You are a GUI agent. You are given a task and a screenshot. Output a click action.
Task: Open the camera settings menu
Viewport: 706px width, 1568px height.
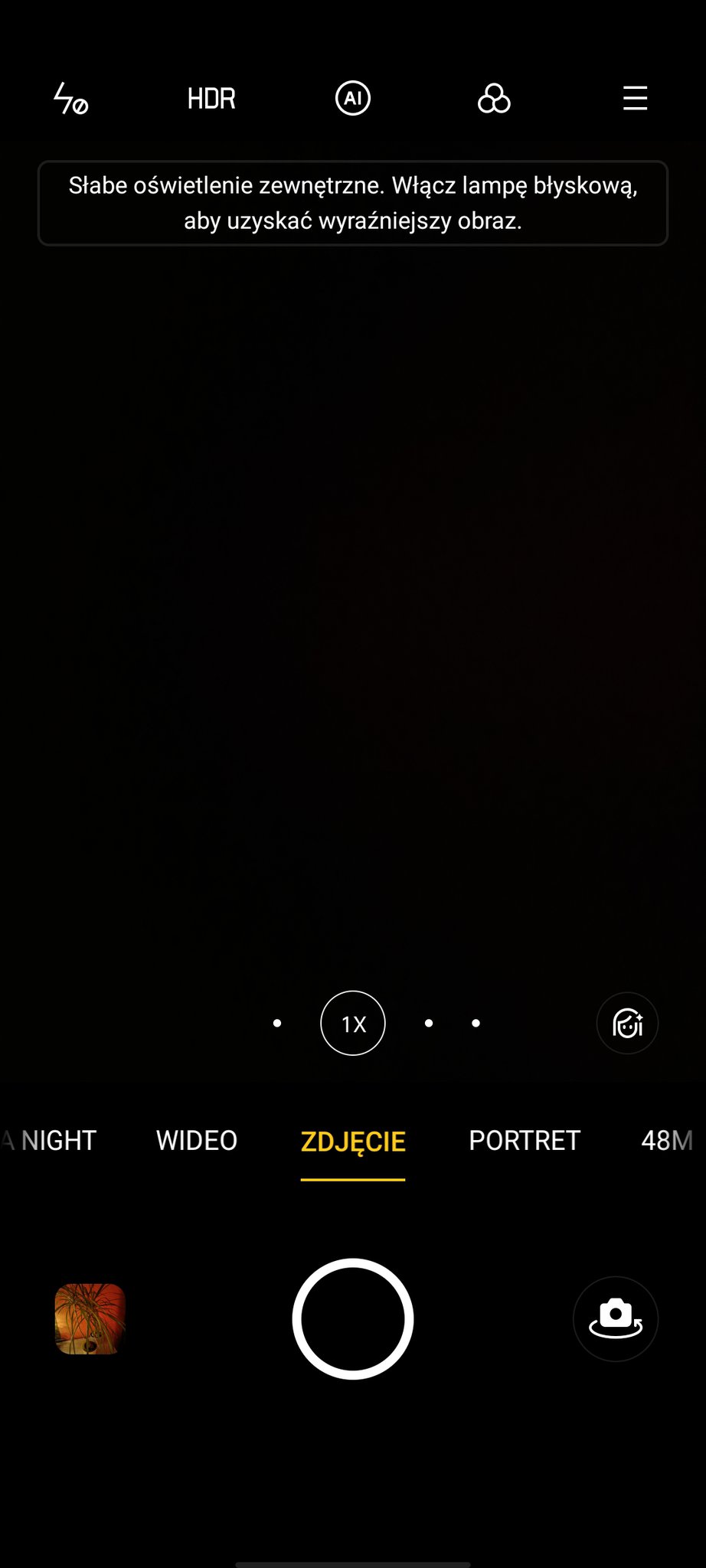635,99
